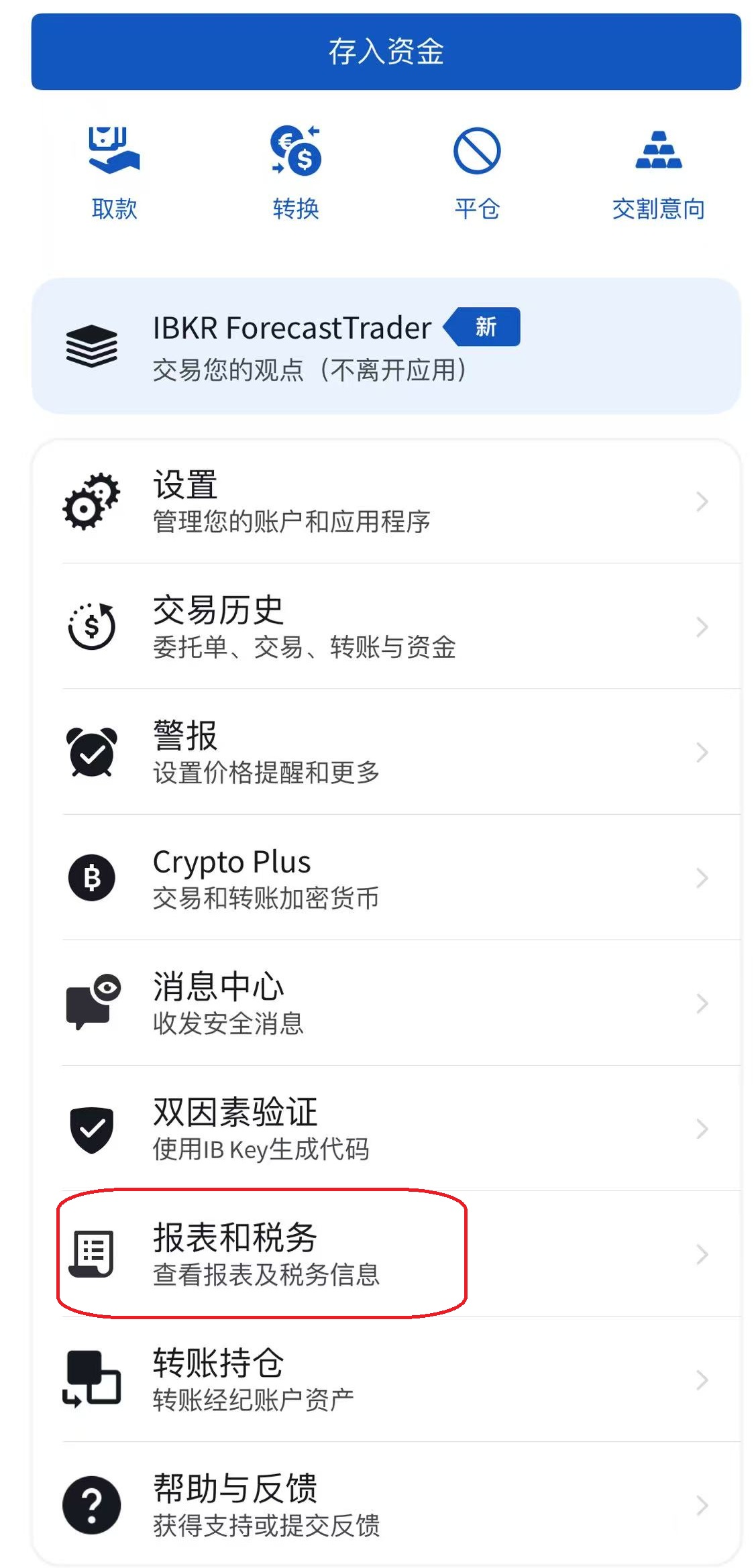This screenshot has height=1568, width=756.
Task: Open 帮助与反馈 help and feedback
Action: pos(386,1505)
